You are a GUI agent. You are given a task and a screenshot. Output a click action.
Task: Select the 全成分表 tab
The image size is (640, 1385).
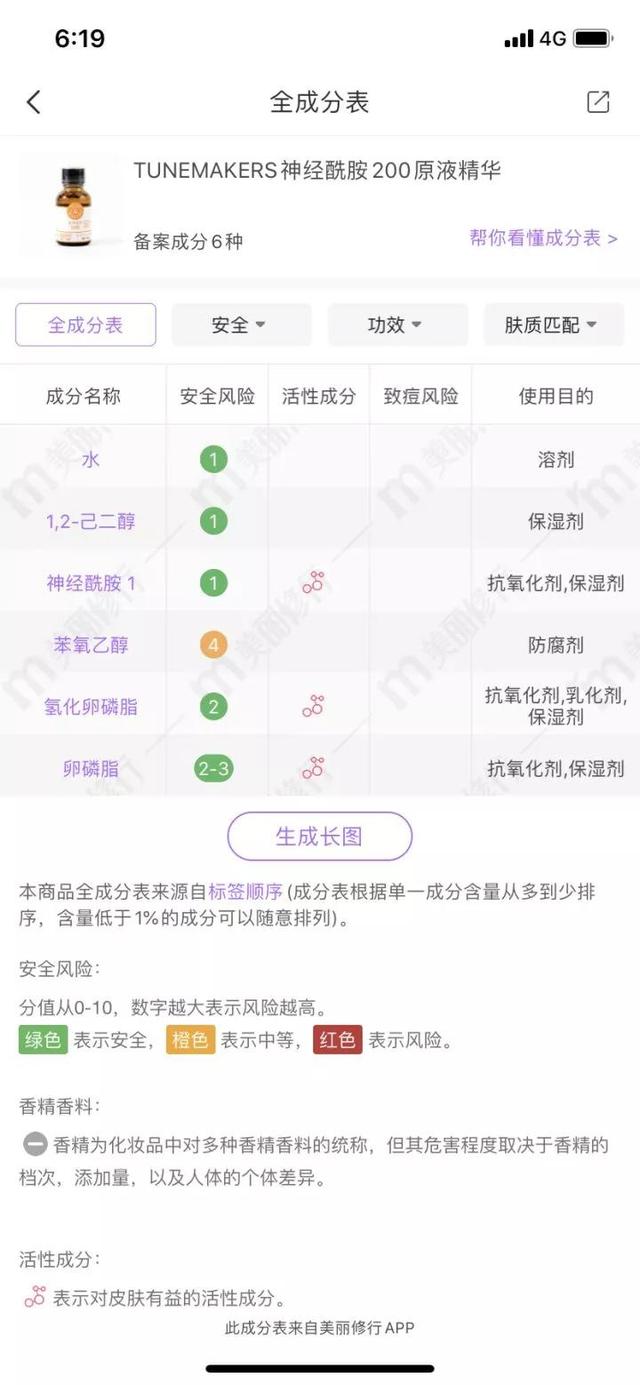point(86,325)
